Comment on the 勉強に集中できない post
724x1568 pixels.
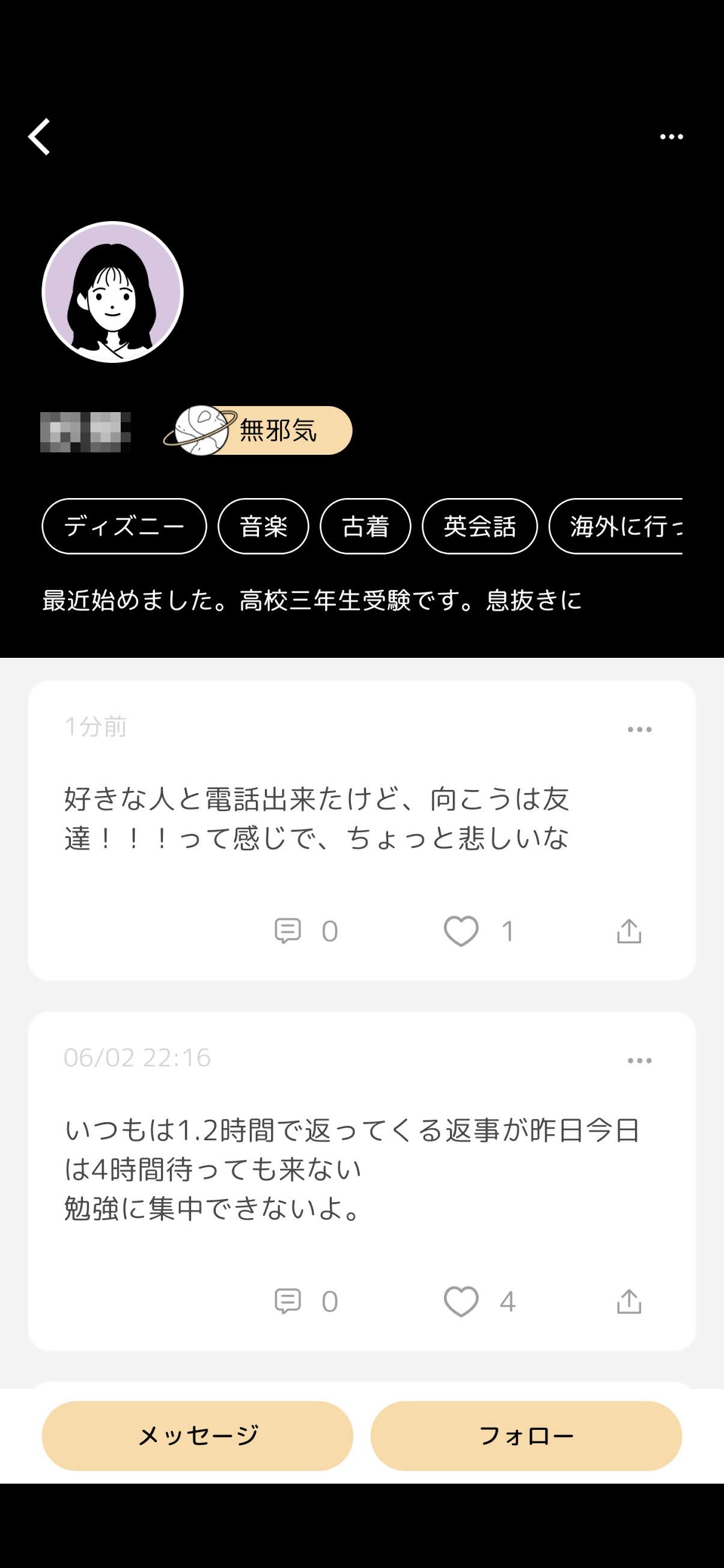pos(288,1301)
